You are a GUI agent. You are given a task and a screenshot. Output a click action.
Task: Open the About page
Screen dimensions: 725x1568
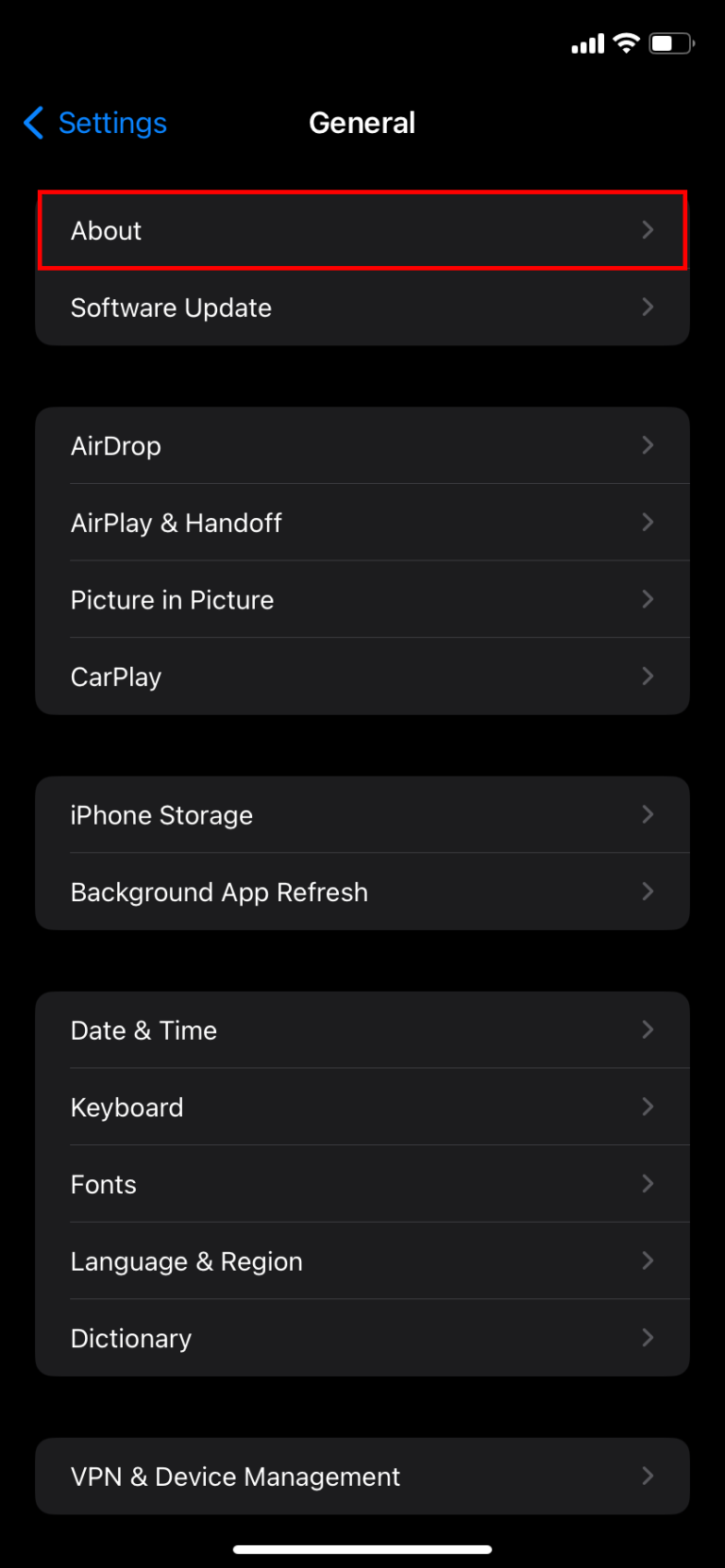pos(362,230)
